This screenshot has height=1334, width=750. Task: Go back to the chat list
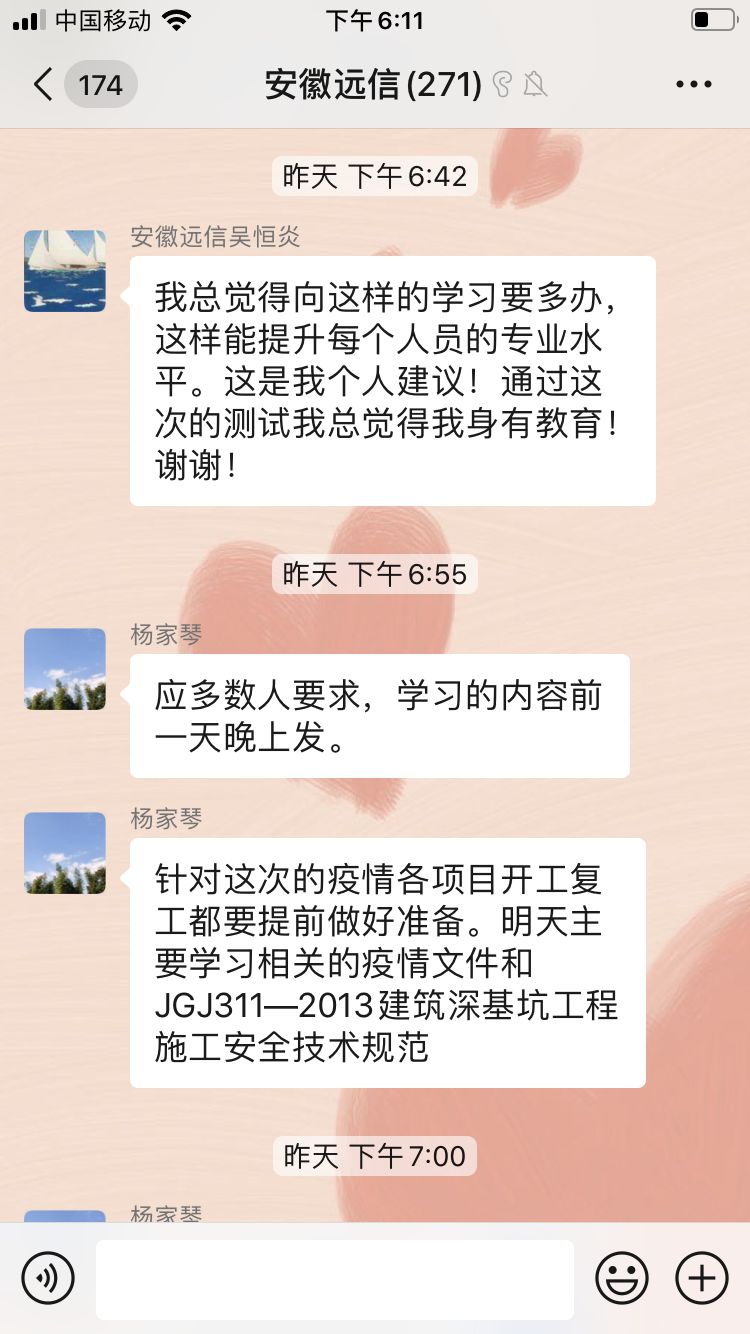[x=42, y=85]
